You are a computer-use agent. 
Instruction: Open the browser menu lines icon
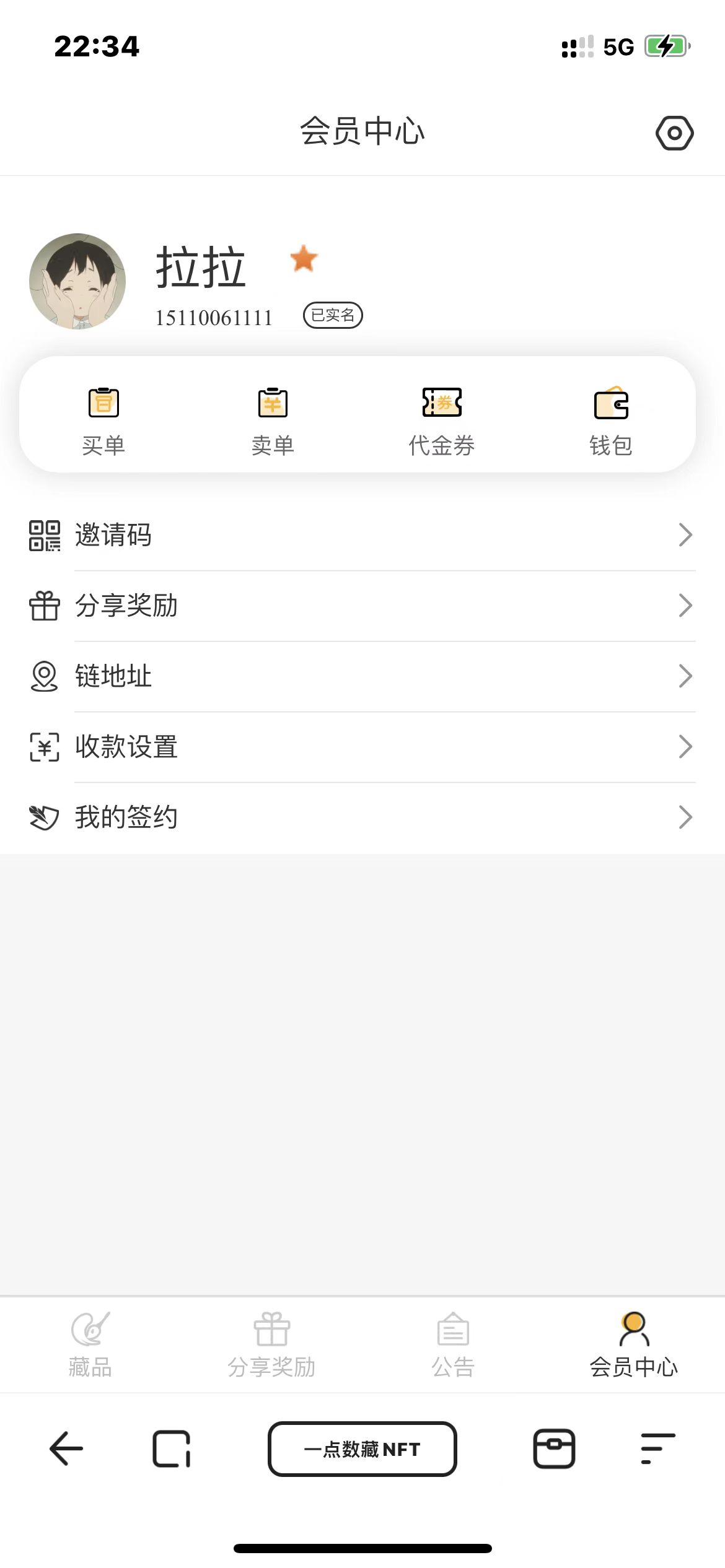tap(657, 1449)
